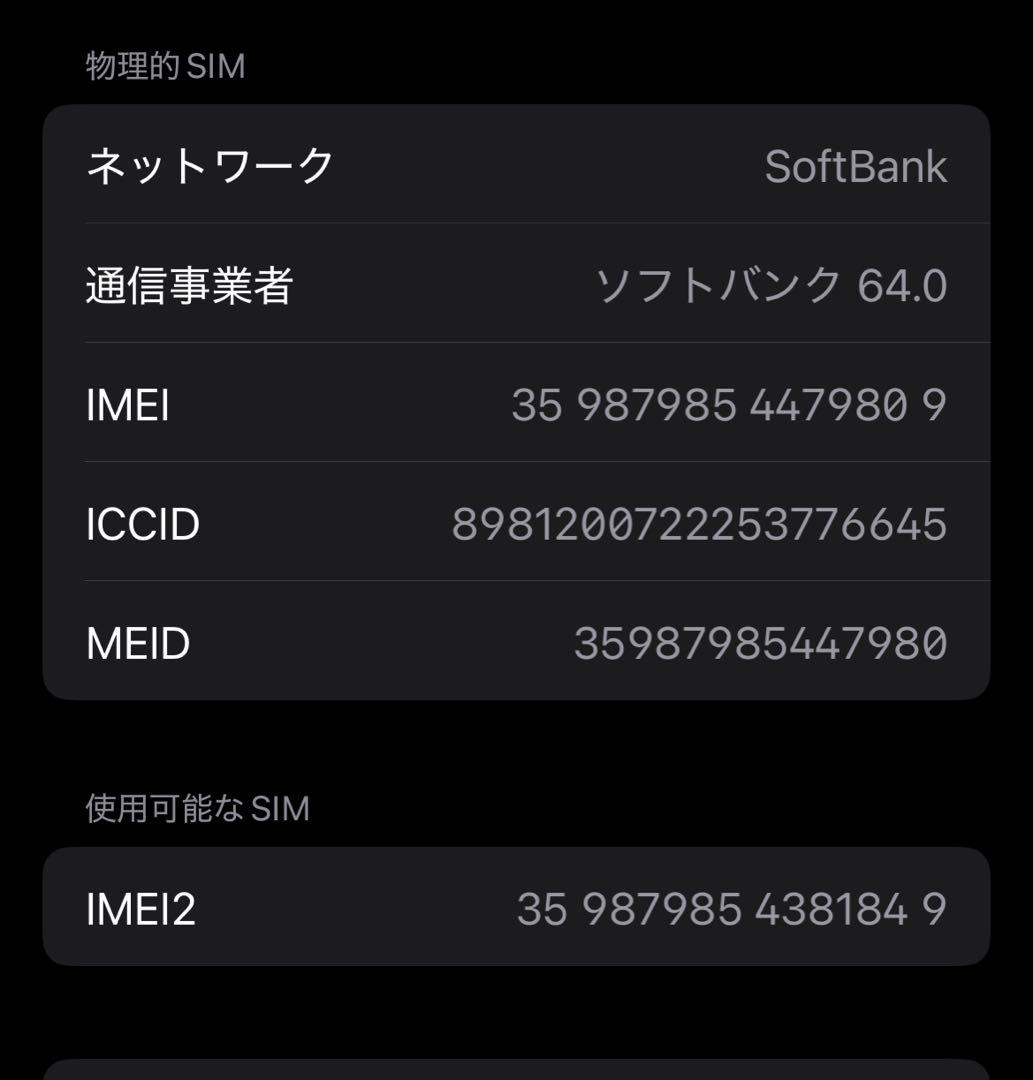Tap the 使用可能な SIM section header
The height and width of the screenshot is (1080, 1034).
point(196,807)
